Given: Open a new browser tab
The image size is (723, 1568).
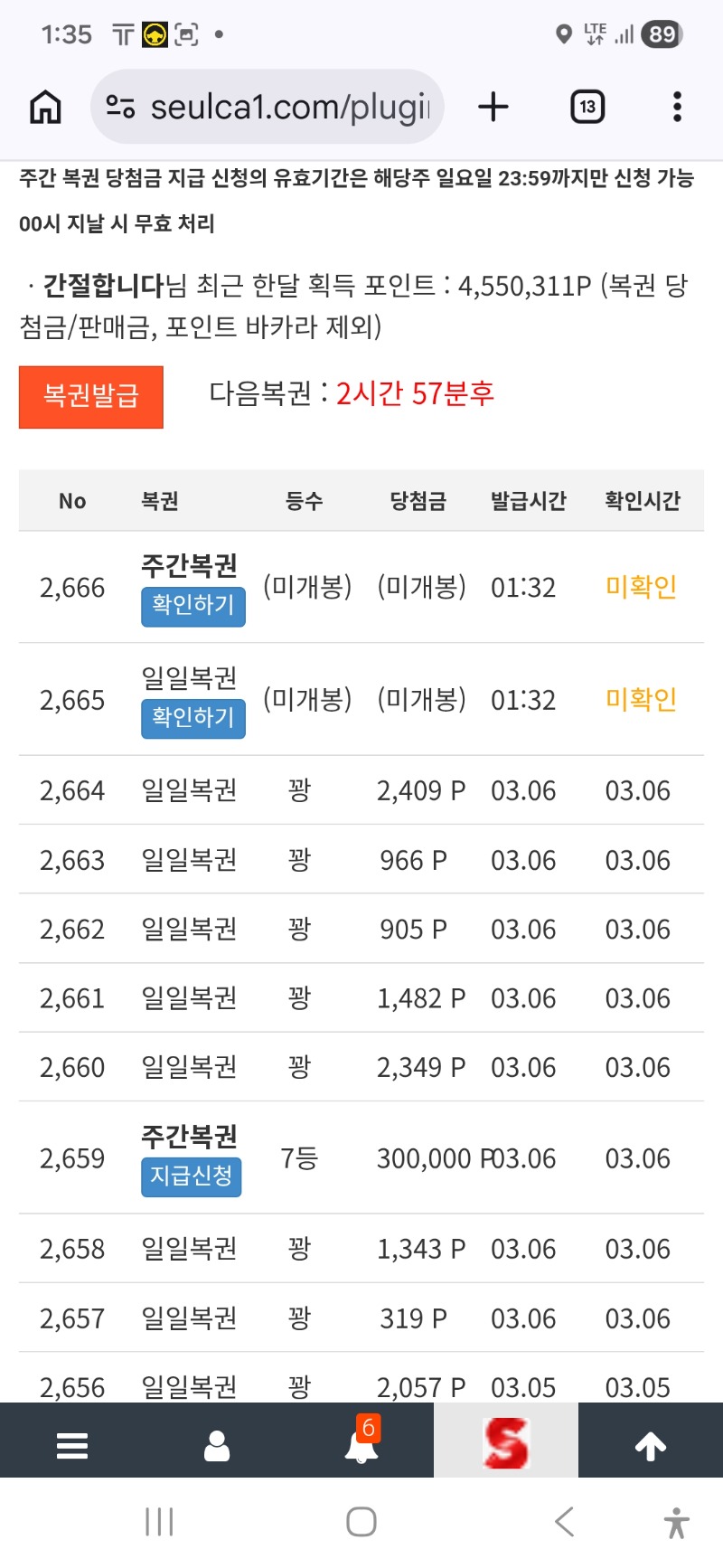Looking at the screenshot, I should (493, 108).
